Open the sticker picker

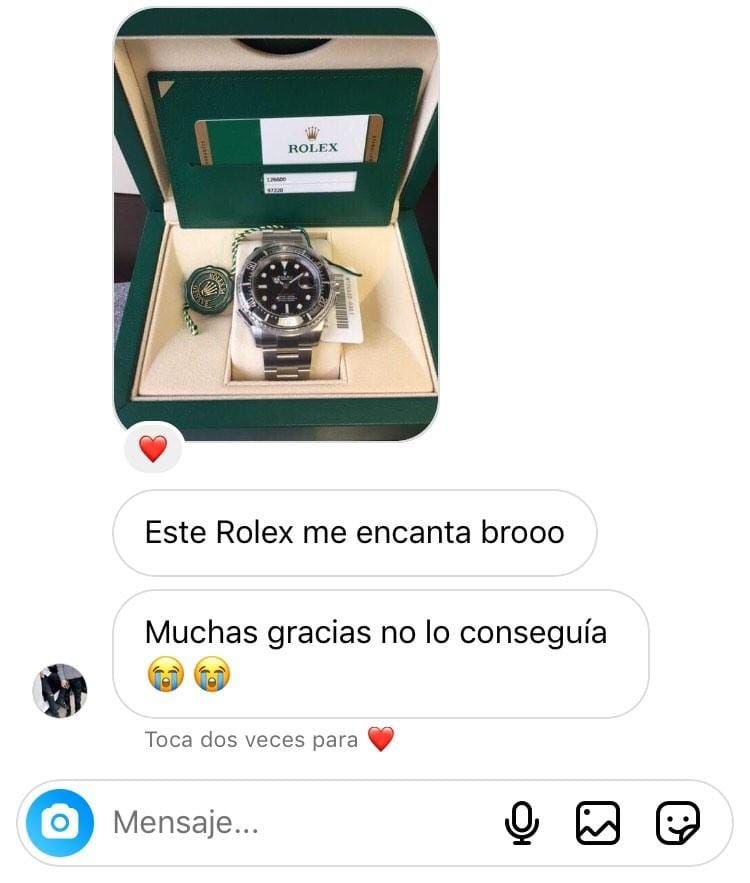[677, 823]
